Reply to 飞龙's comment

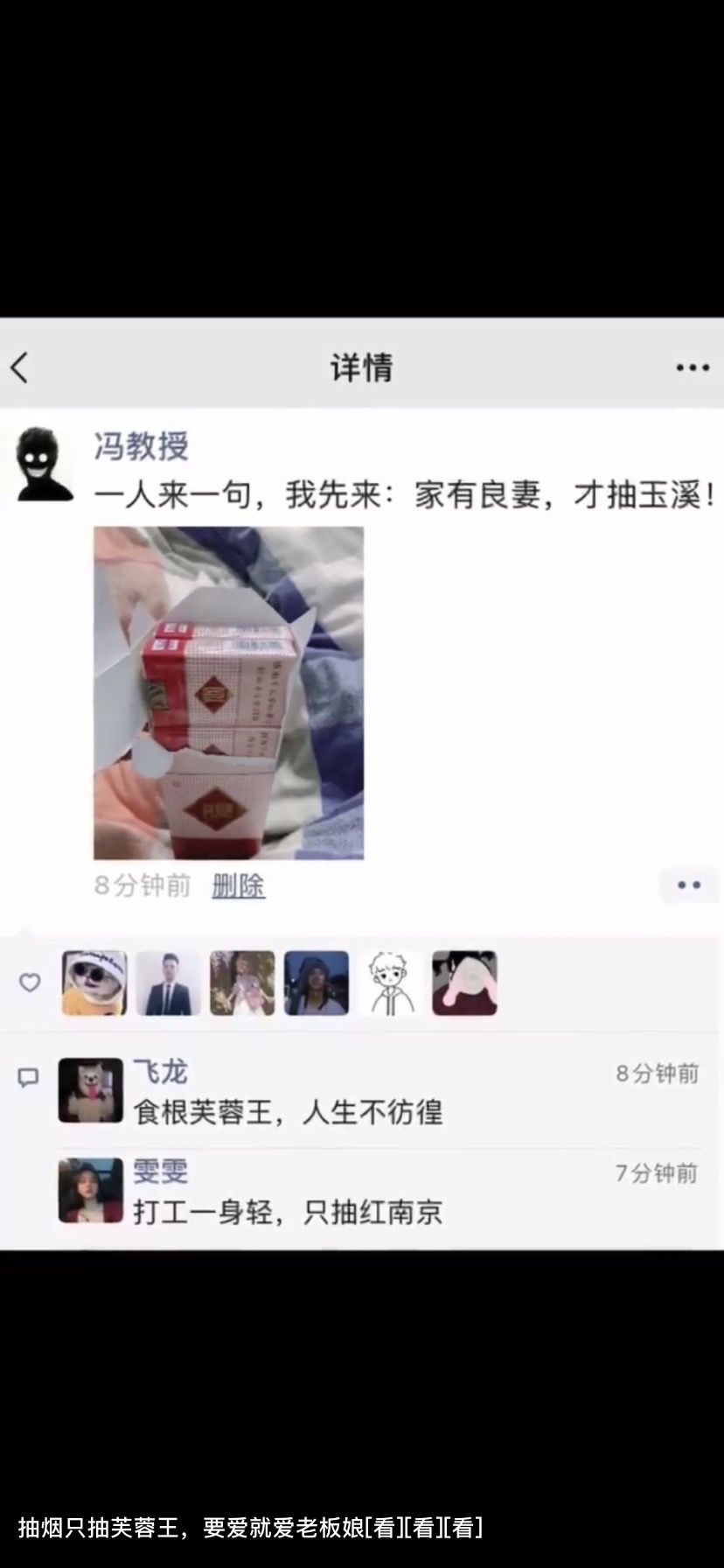[x=288, y=1112]
